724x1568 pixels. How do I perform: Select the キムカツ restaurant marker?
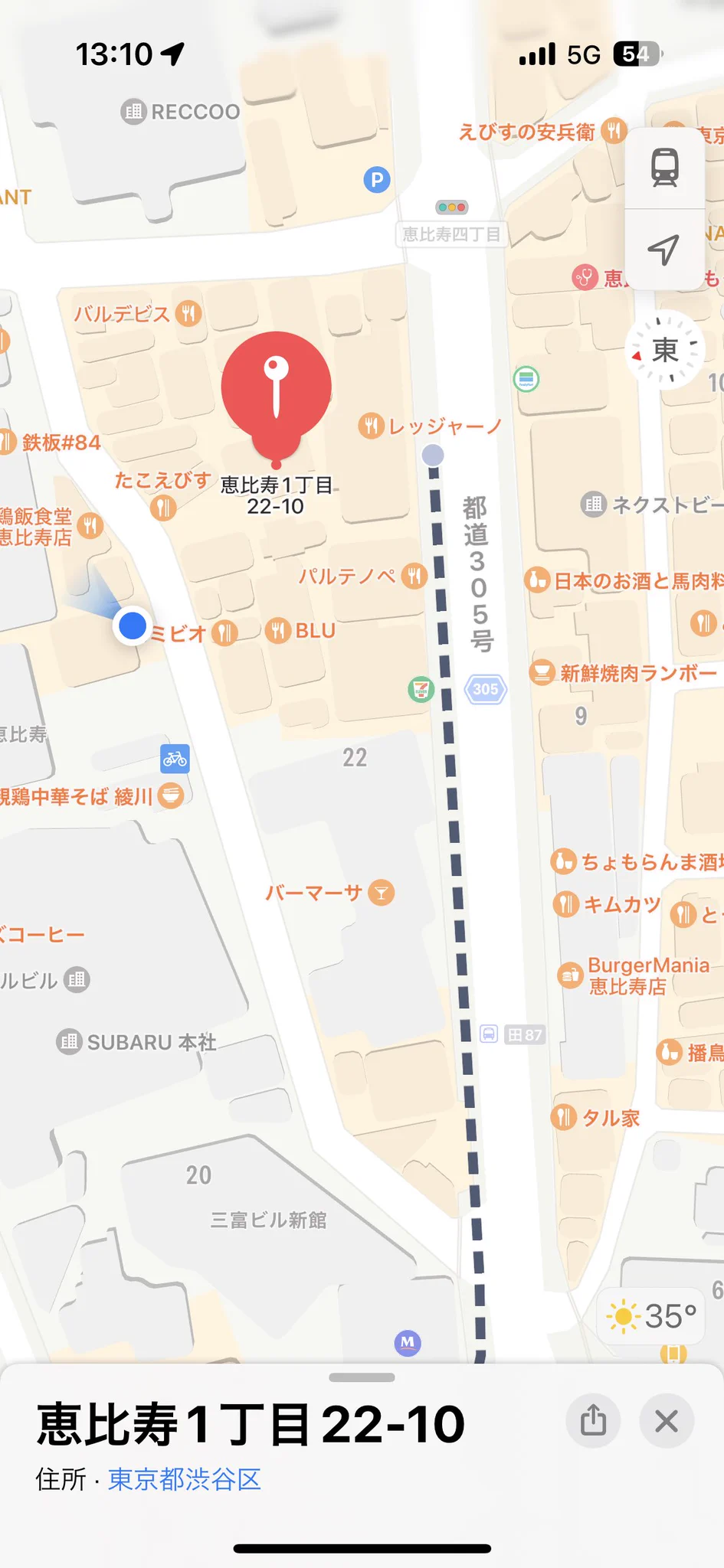565,904
